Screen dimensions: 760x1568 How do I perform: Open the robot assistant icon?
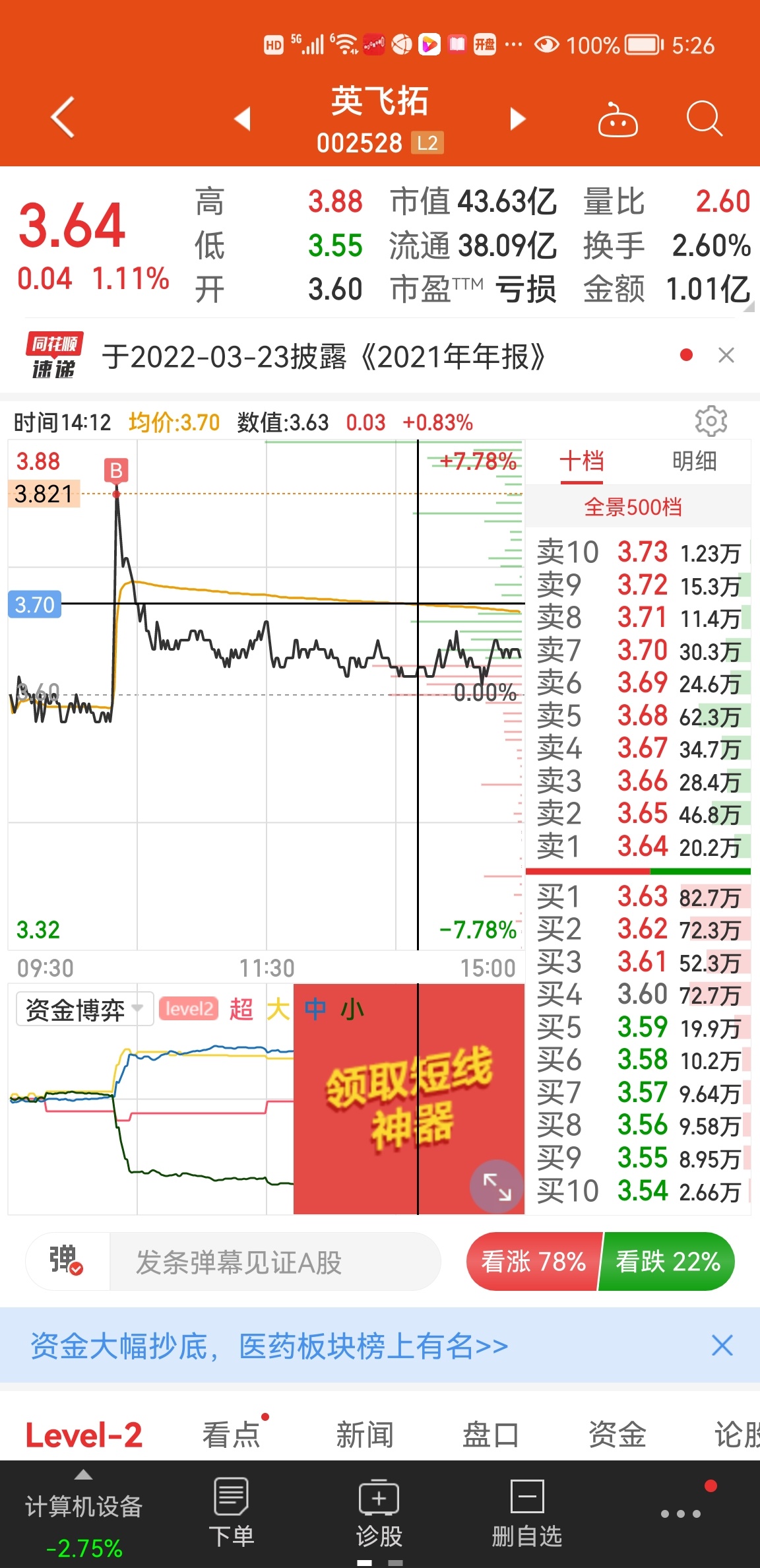tap(617, 119)
